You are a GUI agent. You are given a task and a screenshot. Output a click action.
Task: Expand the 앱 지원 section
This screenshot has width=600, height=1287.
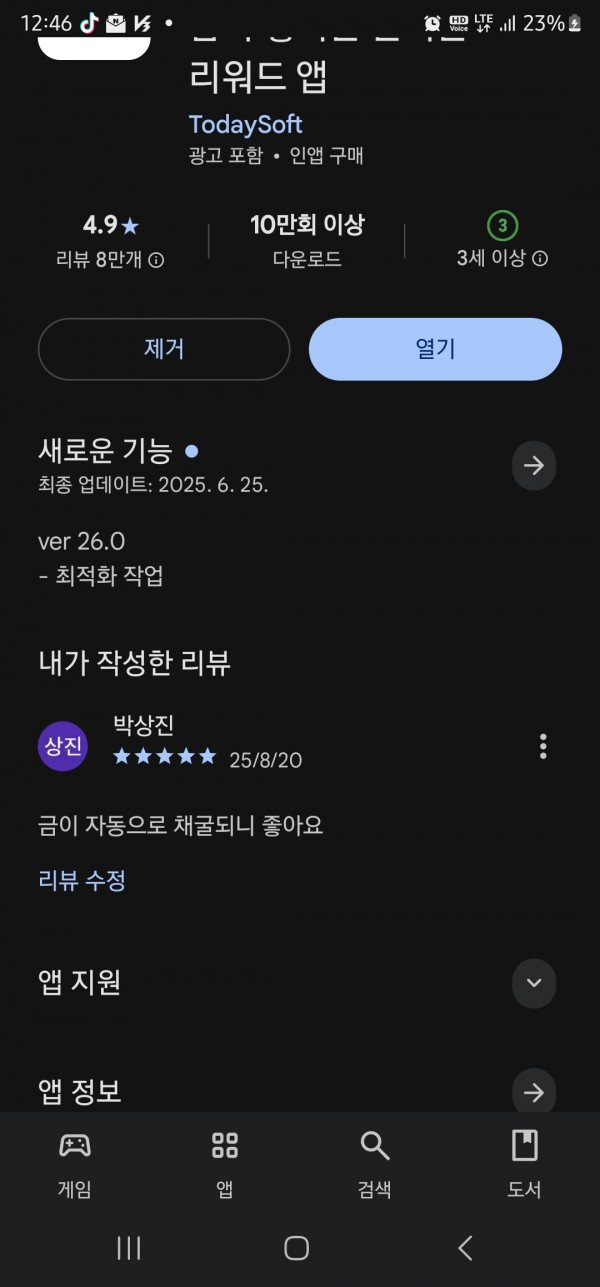point(534,982)
